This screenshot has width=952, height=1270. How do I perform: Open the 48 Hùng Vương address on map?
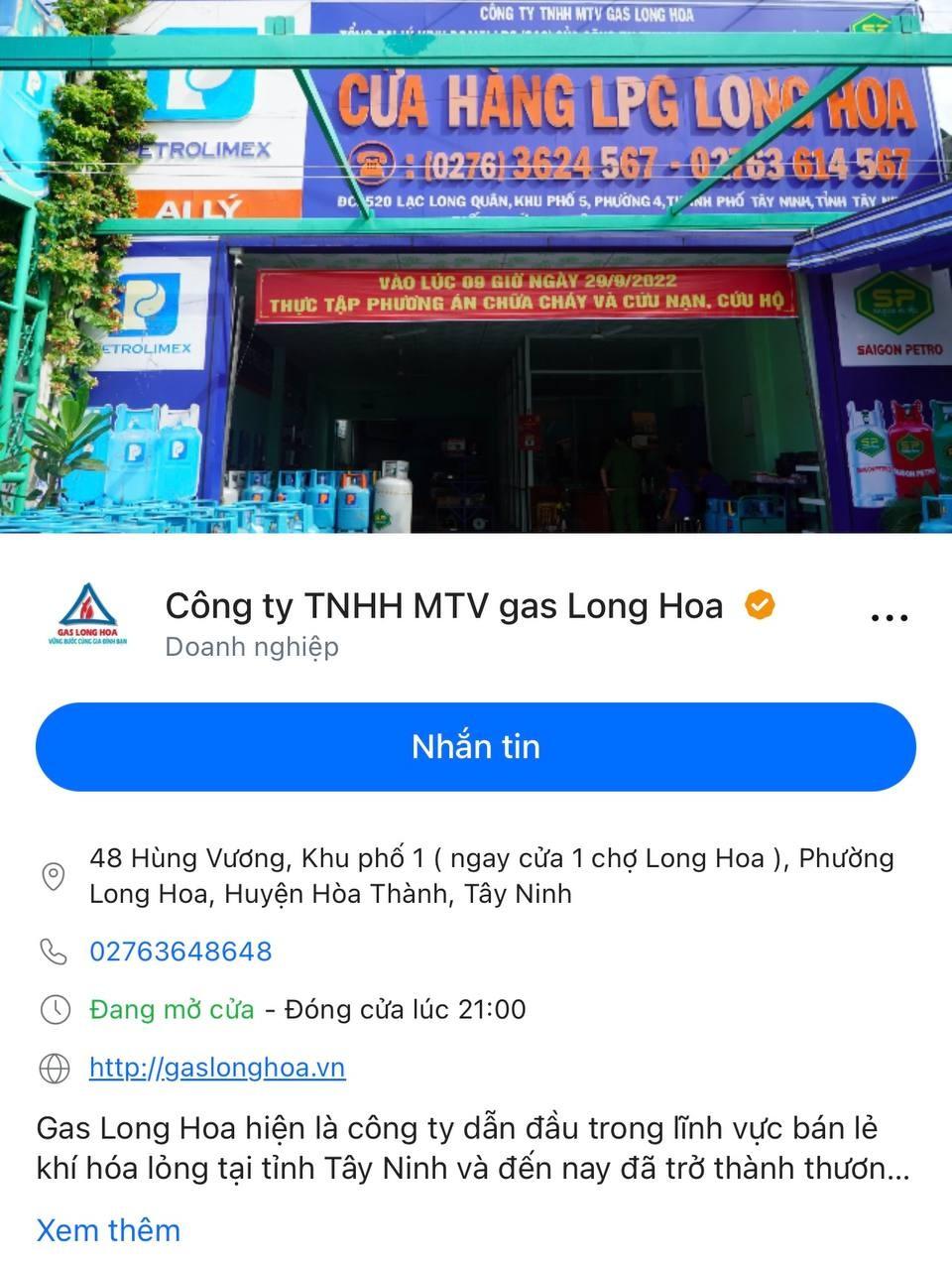point(491,875)
